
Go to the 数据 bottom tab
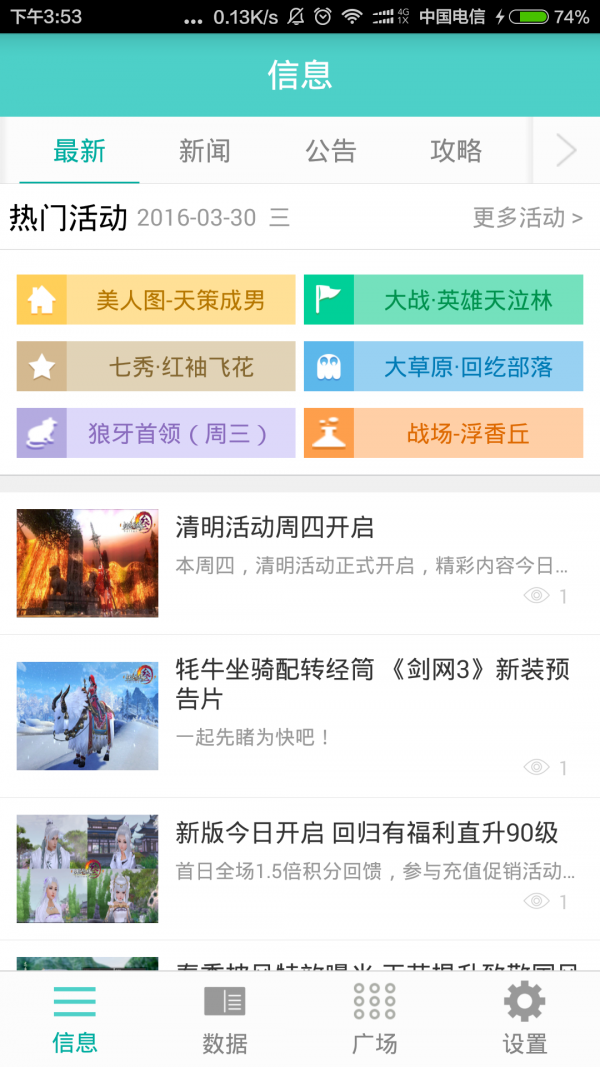pyautogui.click(x=225, y=1020)
